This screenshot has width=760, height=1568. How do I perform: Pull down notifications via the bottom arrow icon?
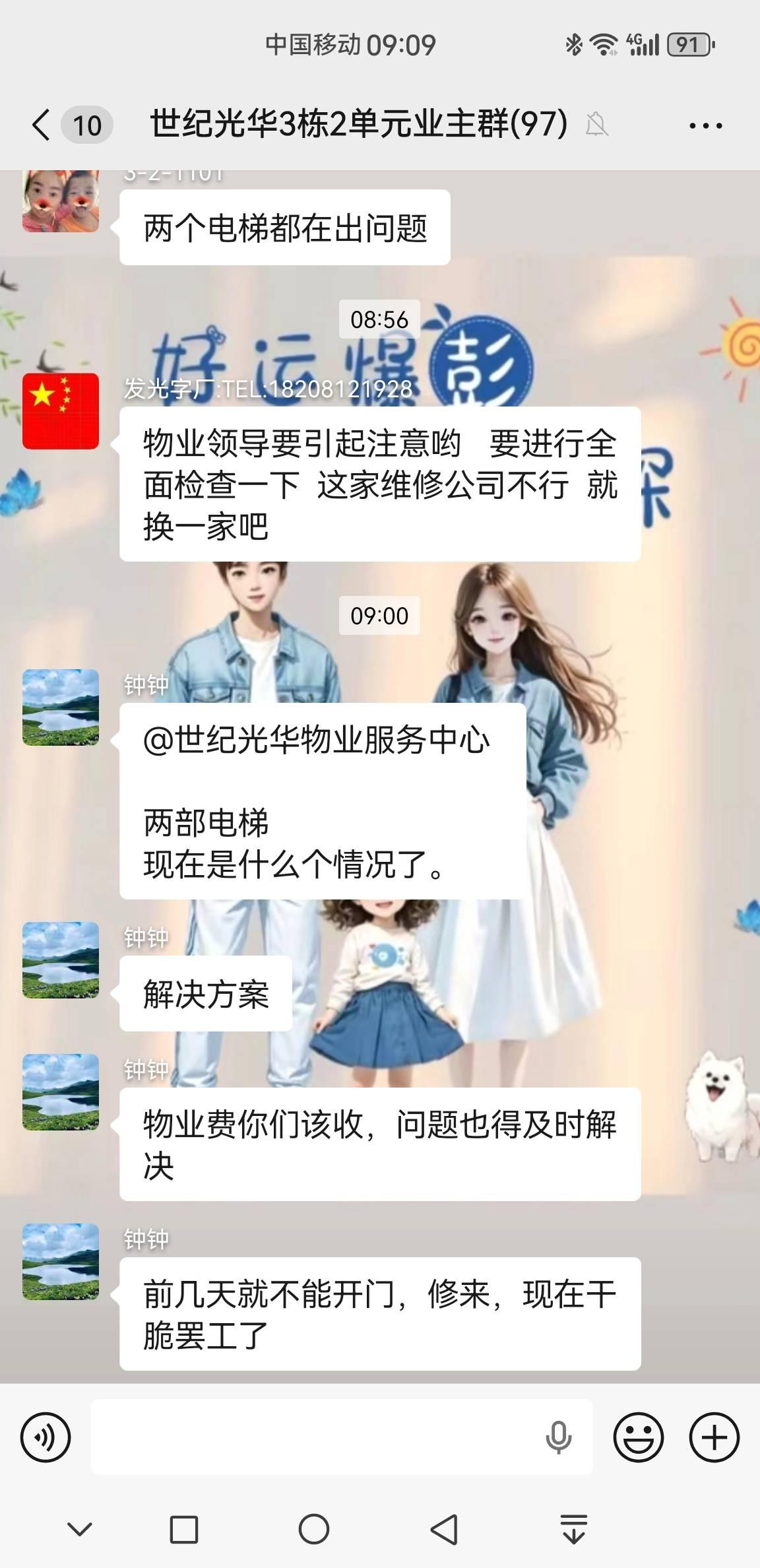pos(573,1529)
